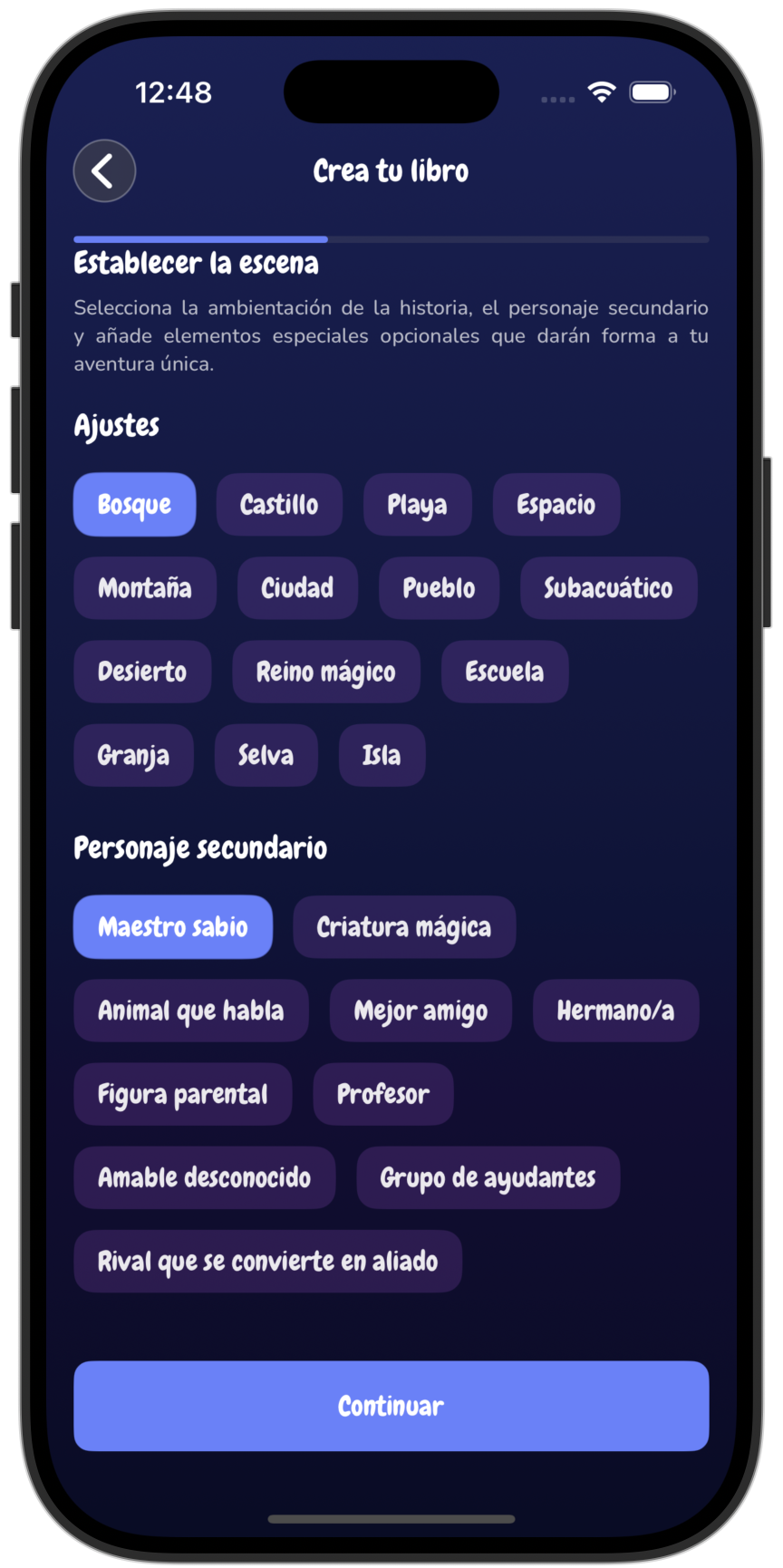Pick Mejor amigo as secondary character
Image resolution: width=783 pixels, height=1568 pixels.
click(420, 1011)
